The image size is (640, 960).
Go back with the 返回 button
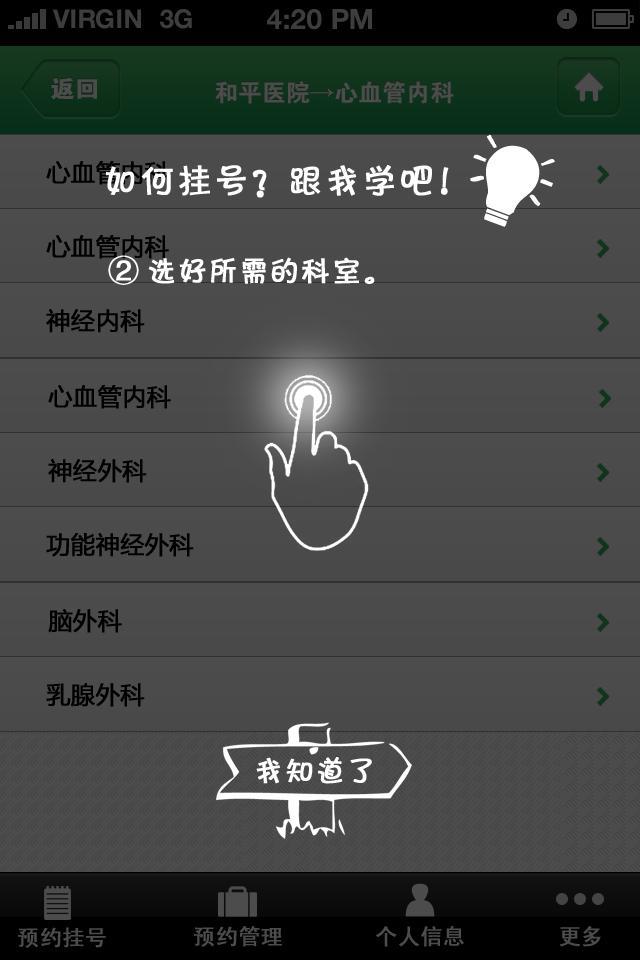(72, 89)
